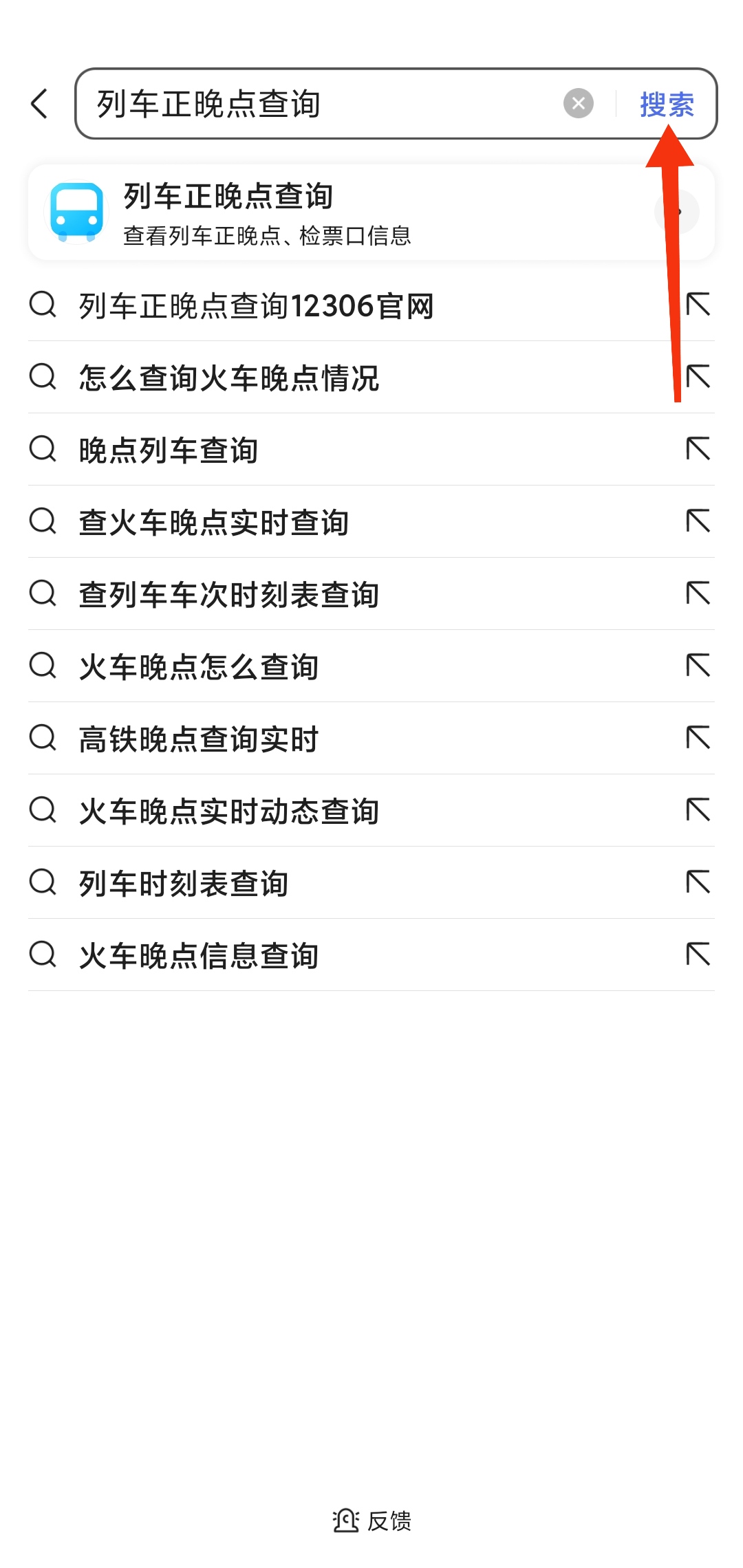This screenshot has height=1568, width=743.
Task: Tap the magnifier icon beside 晚点列车查询
Action: click(x=43, y=450)
